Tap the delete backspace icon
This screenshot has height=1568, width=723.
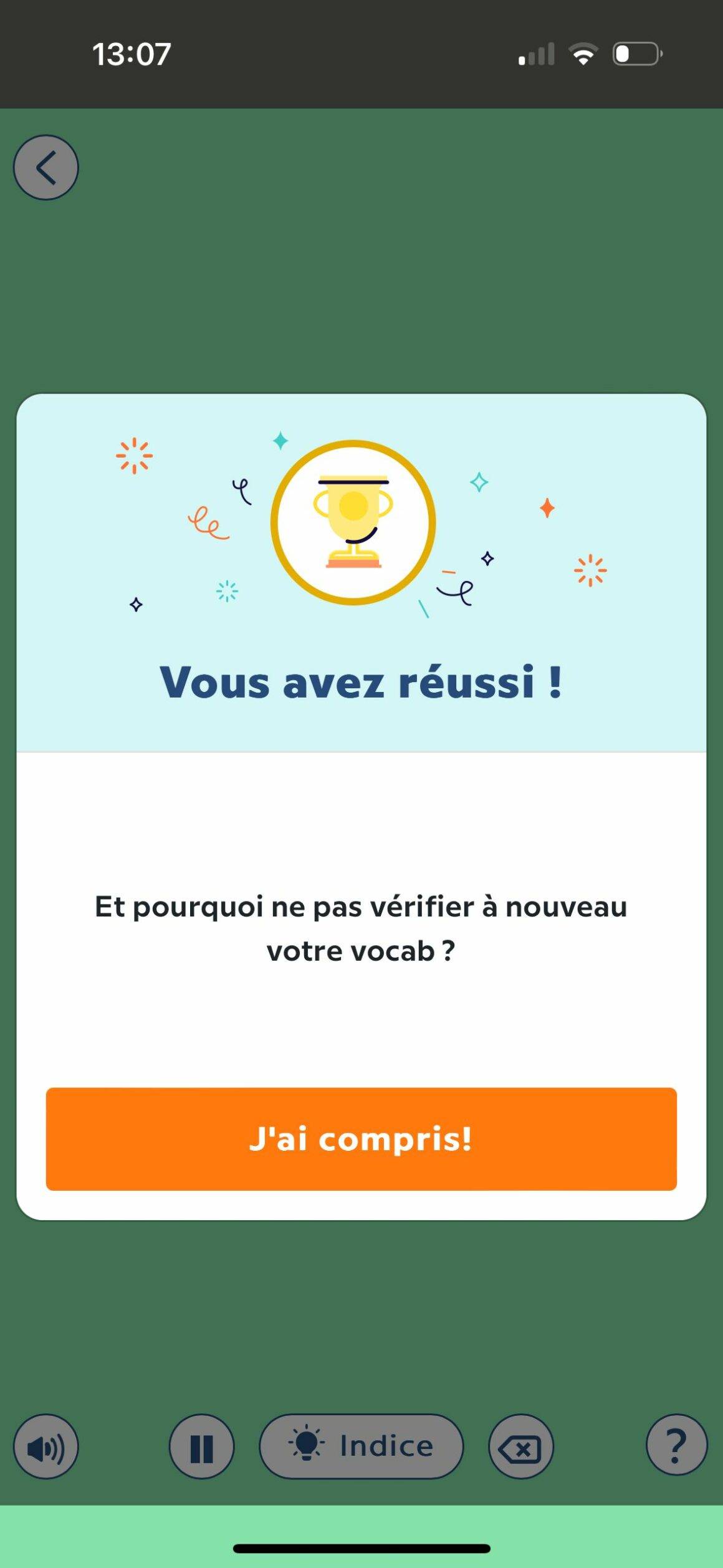click(521, 1446)
